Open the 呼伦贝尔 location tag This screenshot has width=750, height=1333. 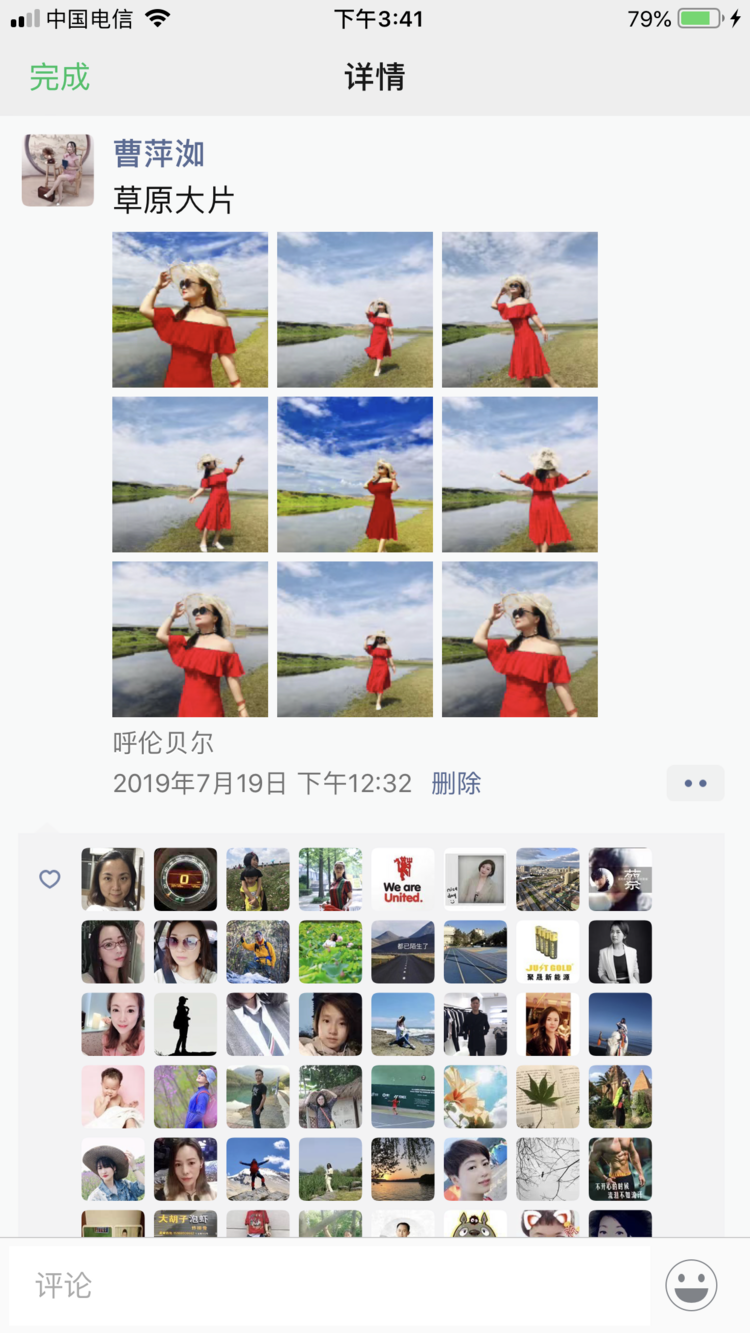(x=164, y=743)
